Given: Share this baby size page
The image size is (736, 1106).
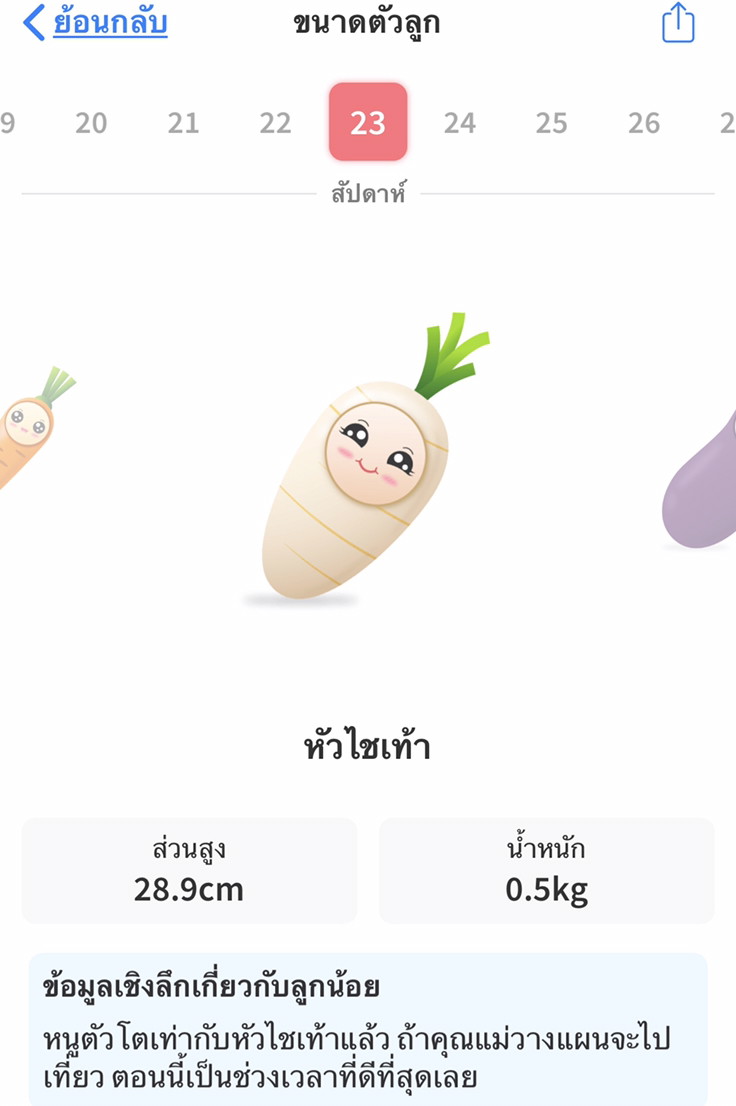Looking at the screenshot, I should tap(678, 23).
